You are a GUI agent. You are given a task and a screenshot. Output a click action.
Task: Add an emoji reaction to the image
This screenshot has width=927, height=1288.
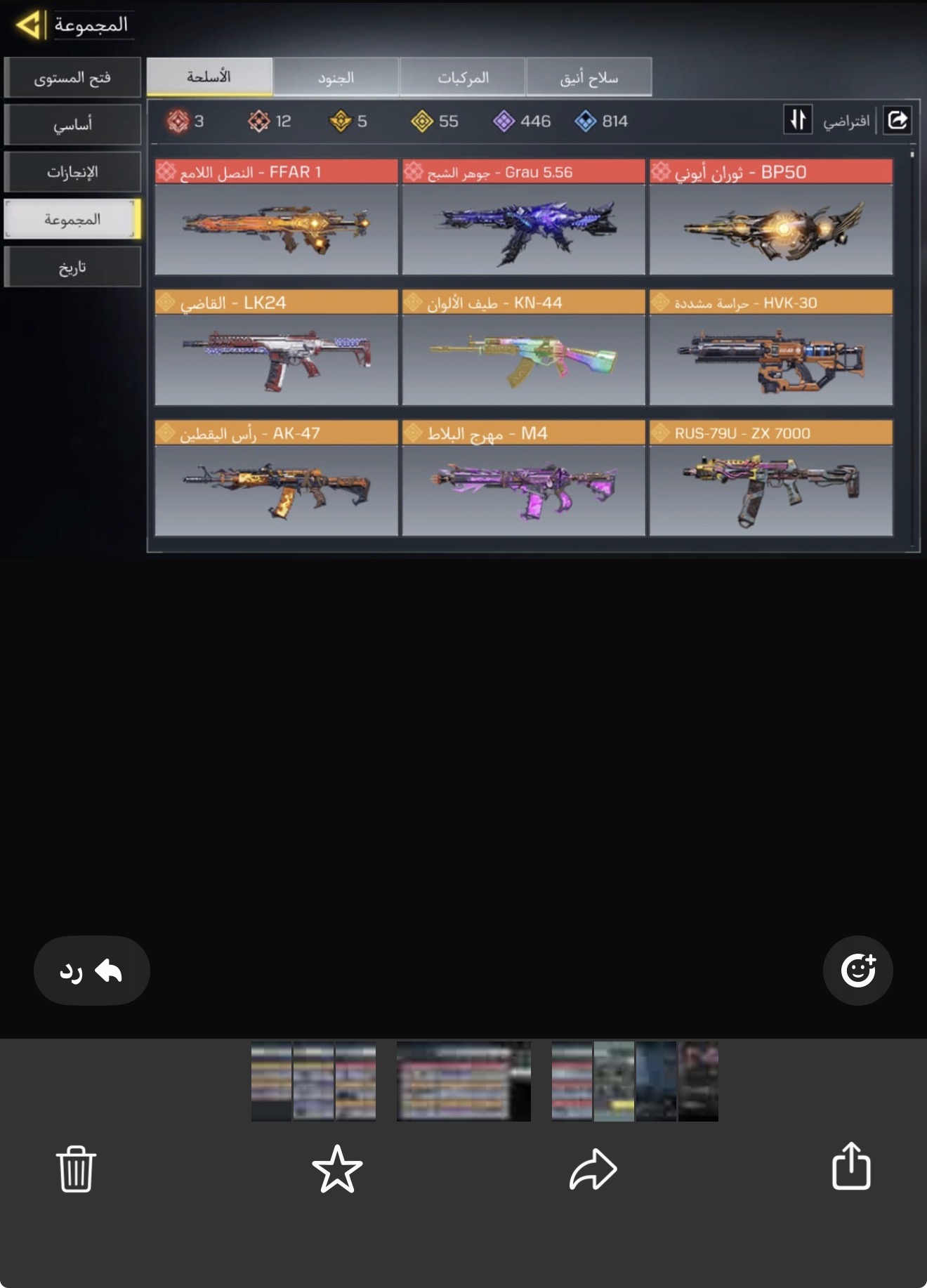pos(857,971)
